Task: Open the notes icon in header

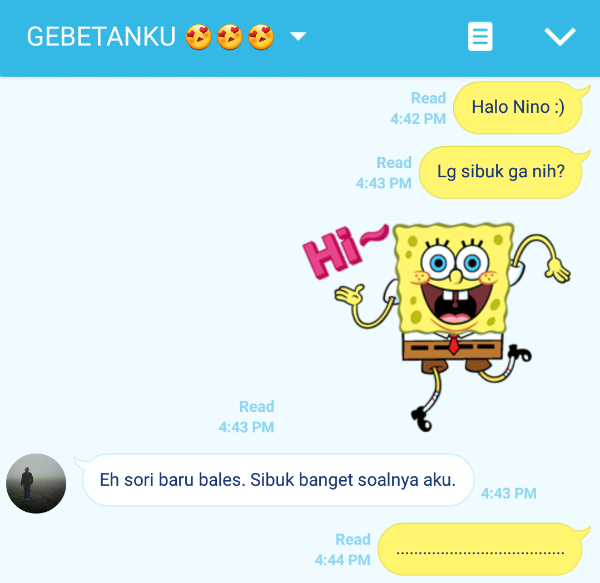Action: [481, 37]
